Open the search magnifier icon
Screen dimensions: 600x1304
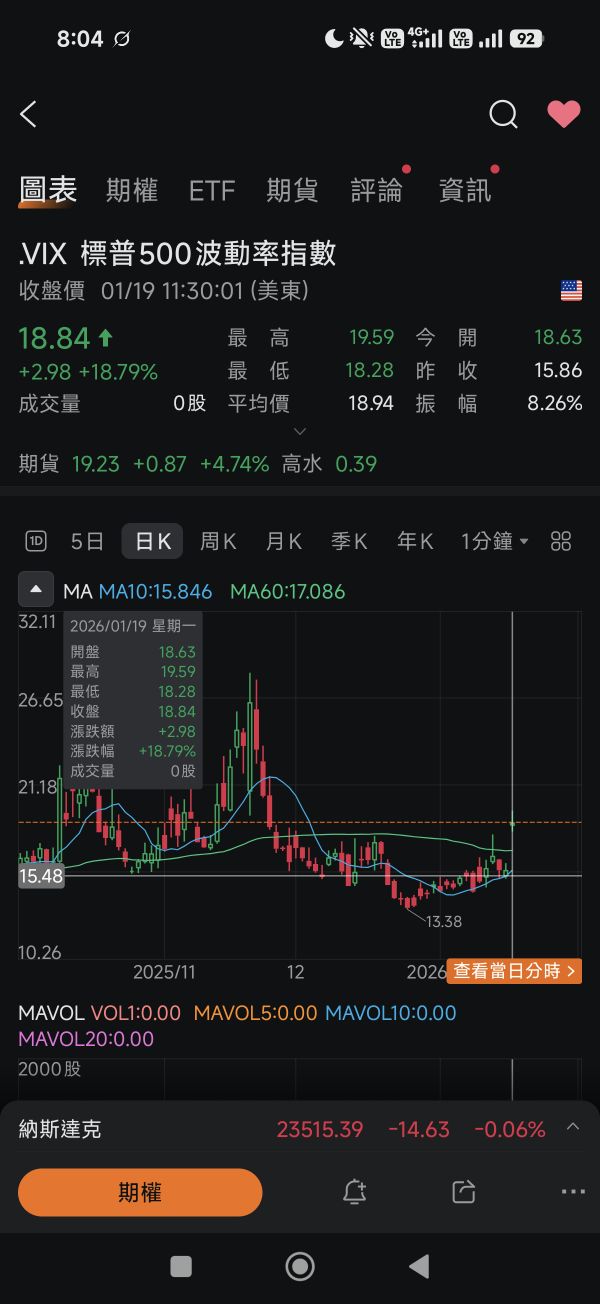click(503, 115)
